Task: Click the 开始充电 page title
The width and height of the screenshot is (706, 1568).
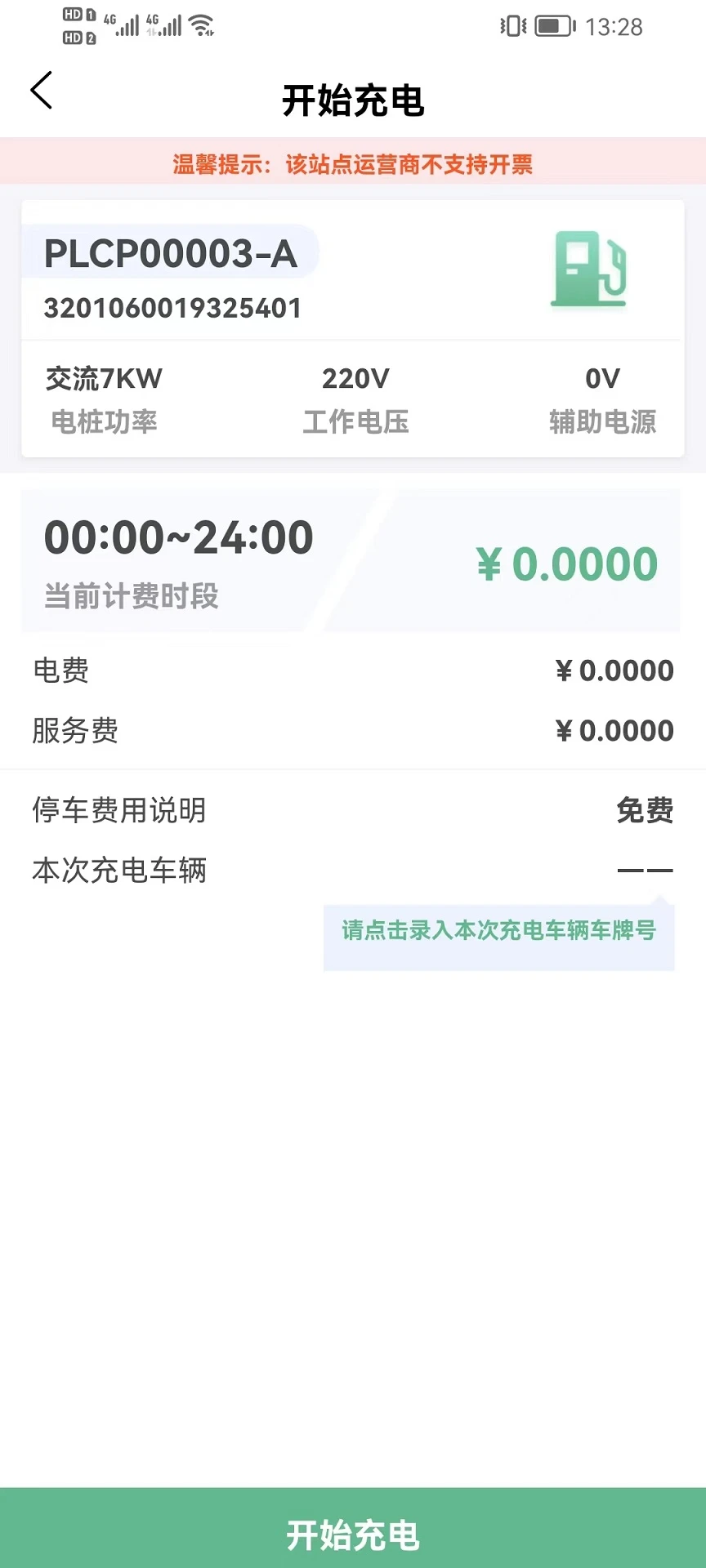Action: 353,100
